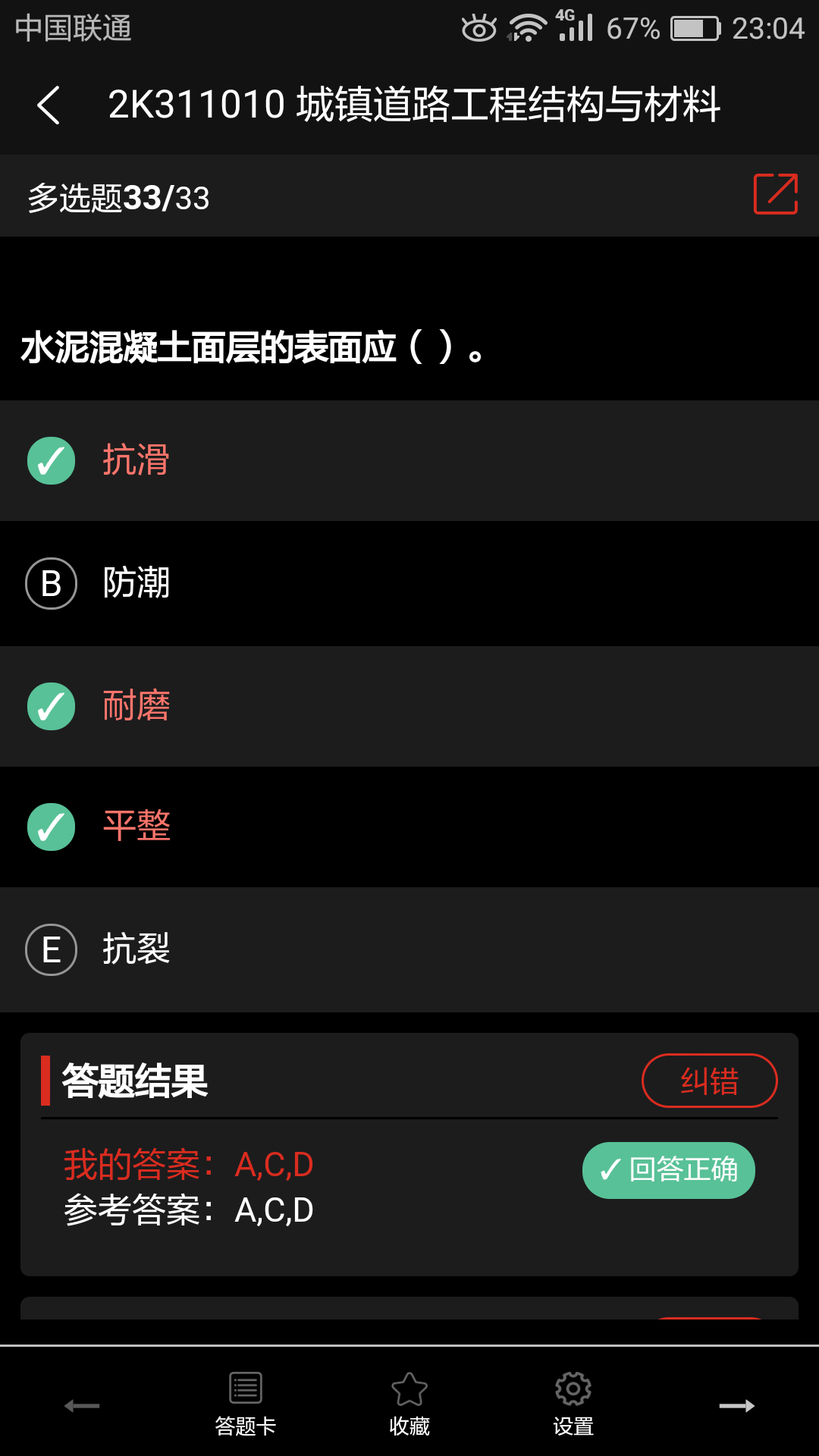Tap the back arrow in the title bar
Viewport: 819px width, 1456px height.
click(x=50, y=106)
